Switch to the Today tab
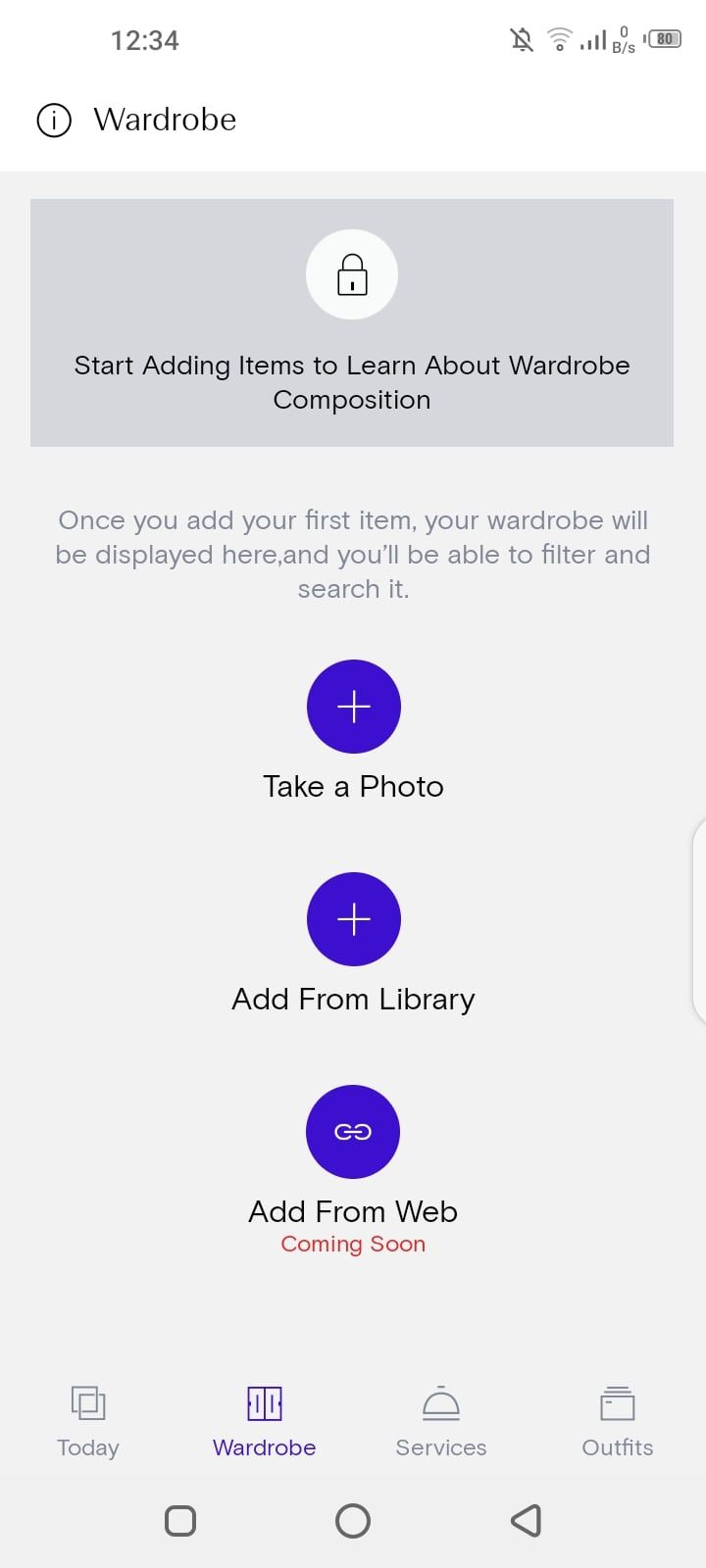Screen dimensions: 706x1568 click(x=88, y=1421)
